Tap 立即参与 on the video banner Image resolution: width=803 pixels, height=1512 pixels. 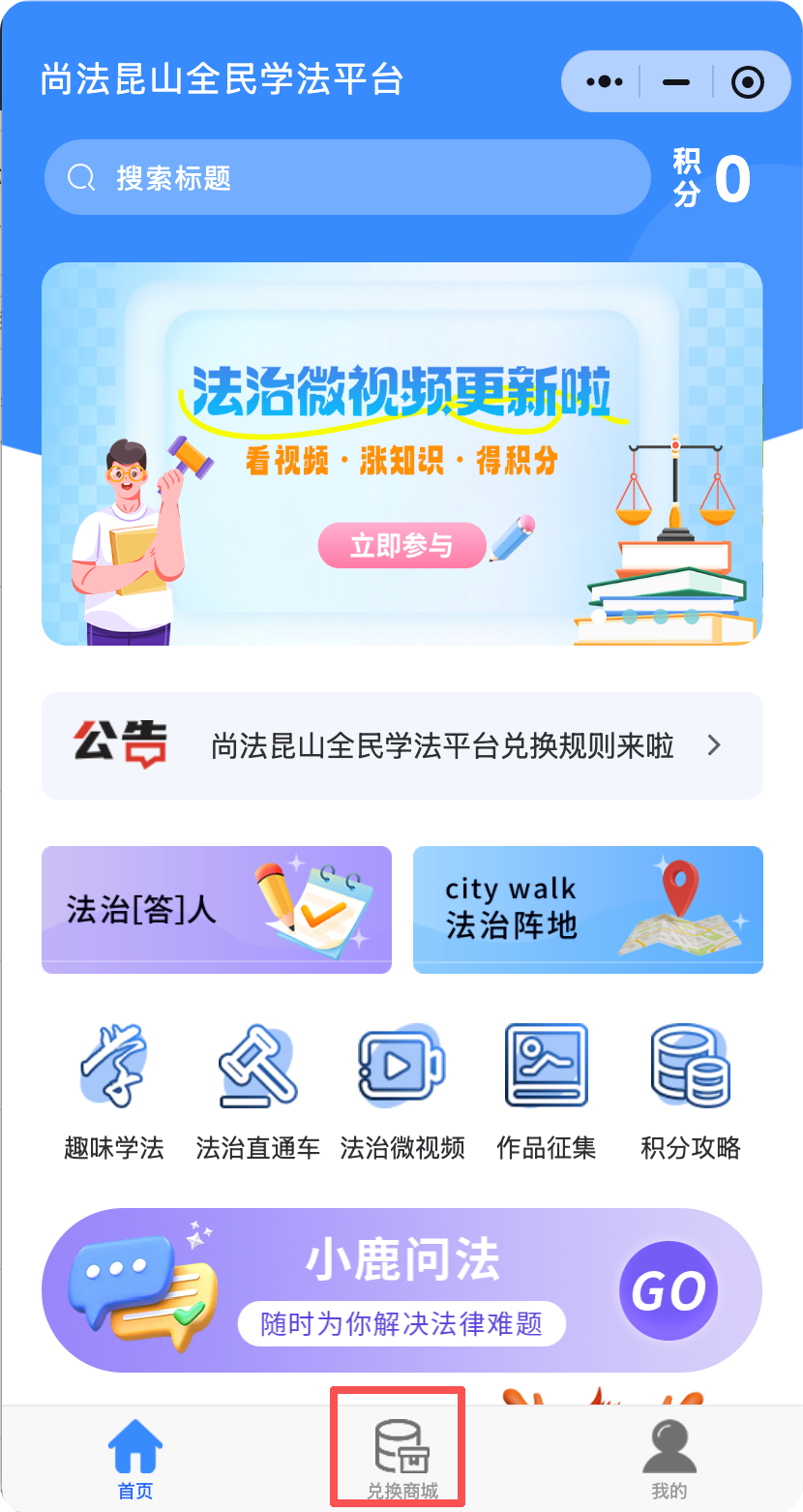click(x=401, y=546)
